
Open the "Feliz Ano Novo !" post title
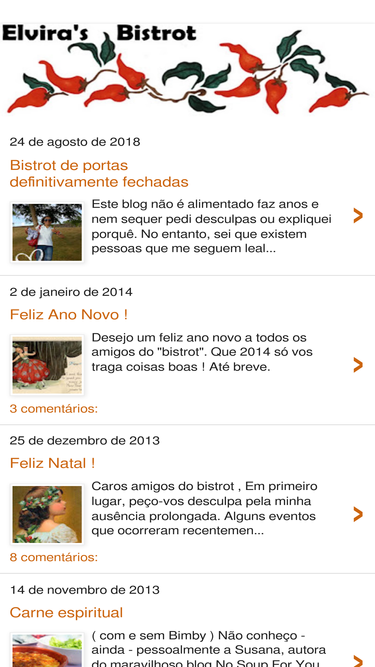tap(68, 315)
